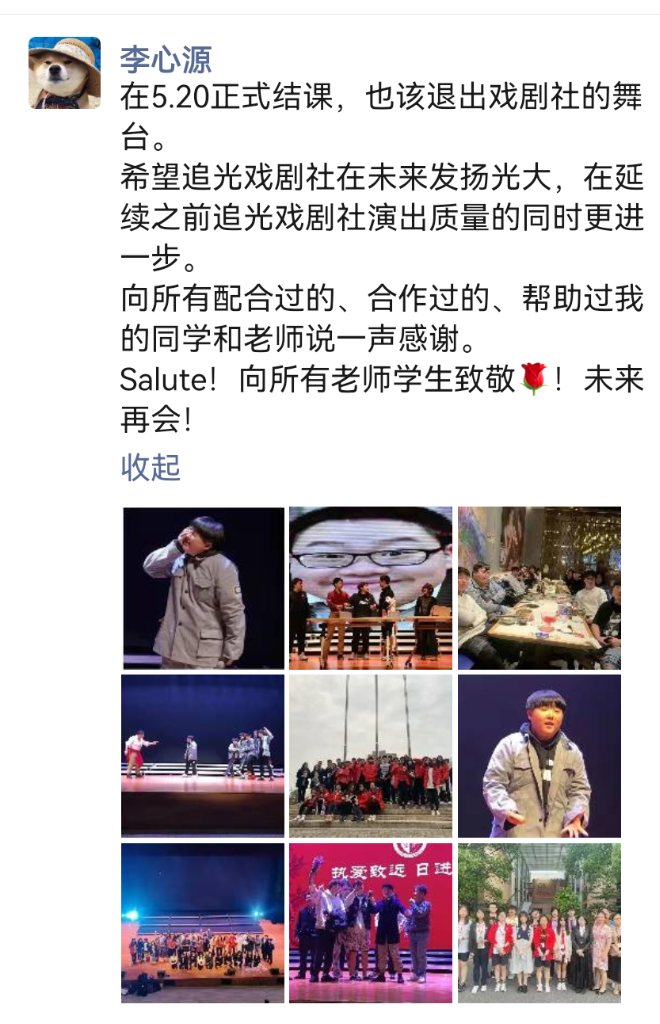
Task: Open the photo with the giant glasses face backdrop
Action: tap(371, 588)
